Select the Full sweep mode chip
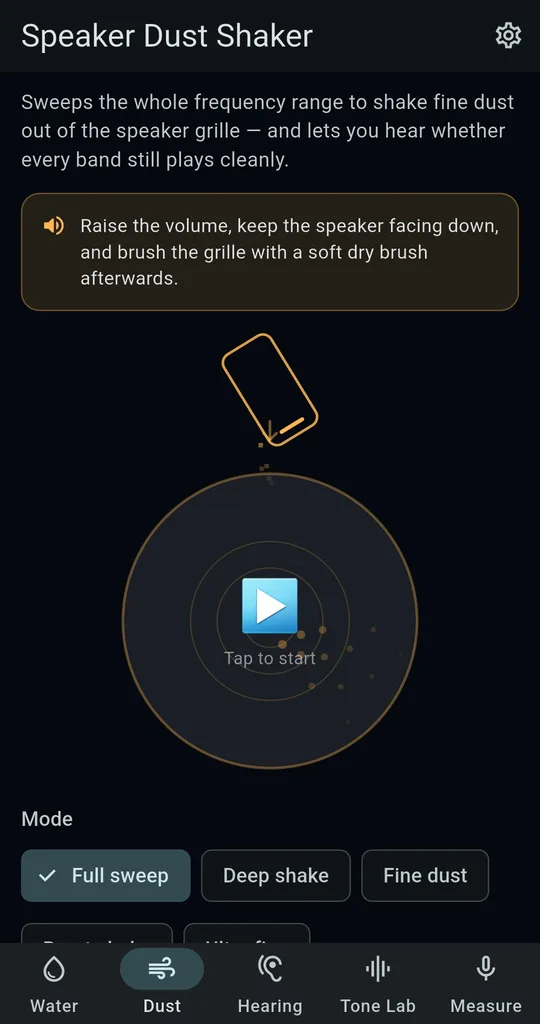Screen dimensions: 540x1024 tap(106, 875)
